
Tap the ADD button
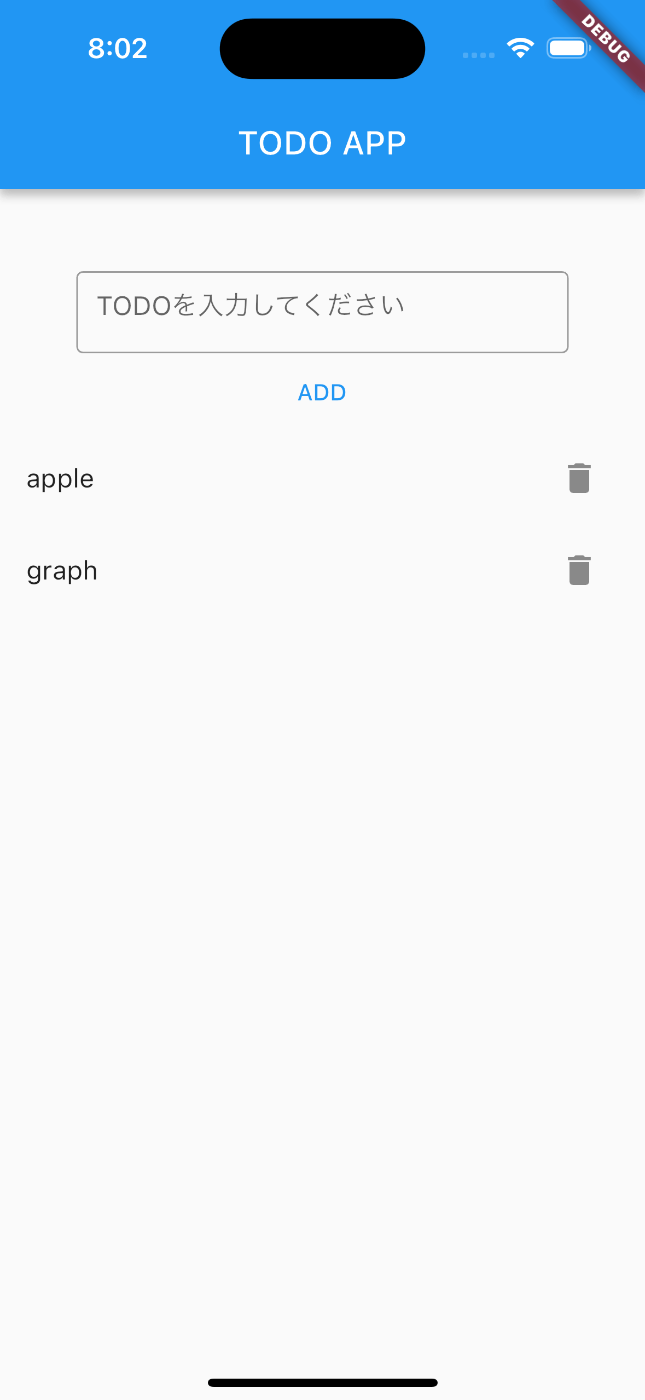[322, 393]
